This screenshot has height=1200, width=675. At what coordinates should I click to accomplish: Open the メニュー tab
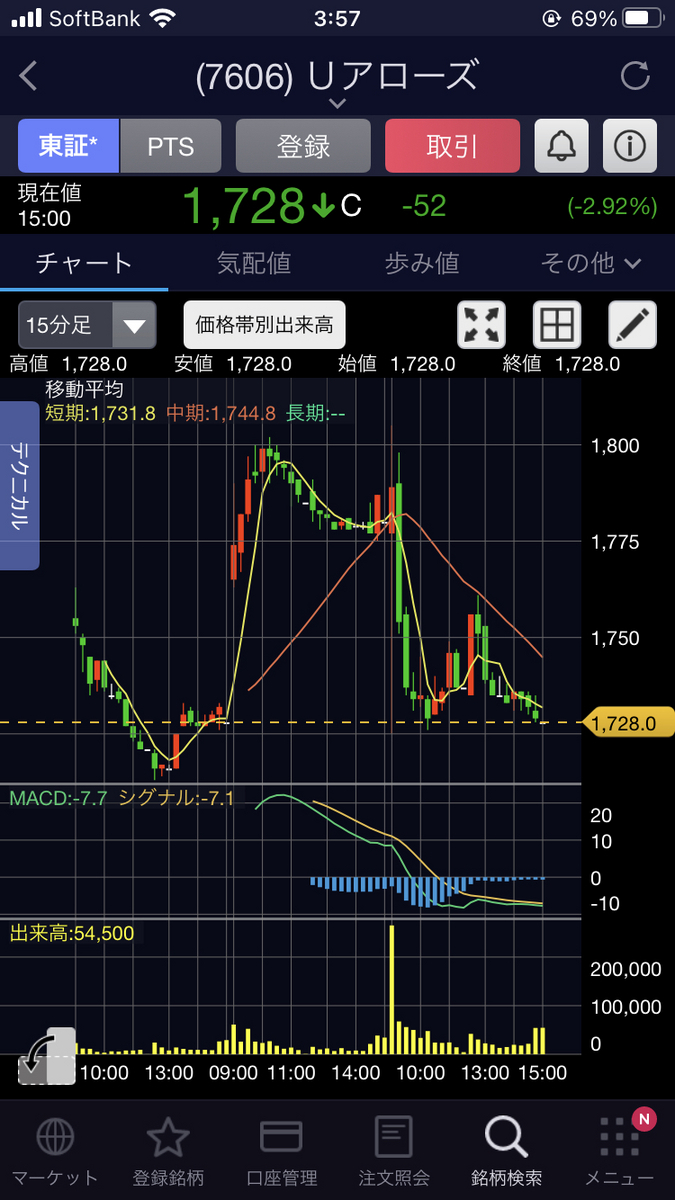pos(620,1150)
